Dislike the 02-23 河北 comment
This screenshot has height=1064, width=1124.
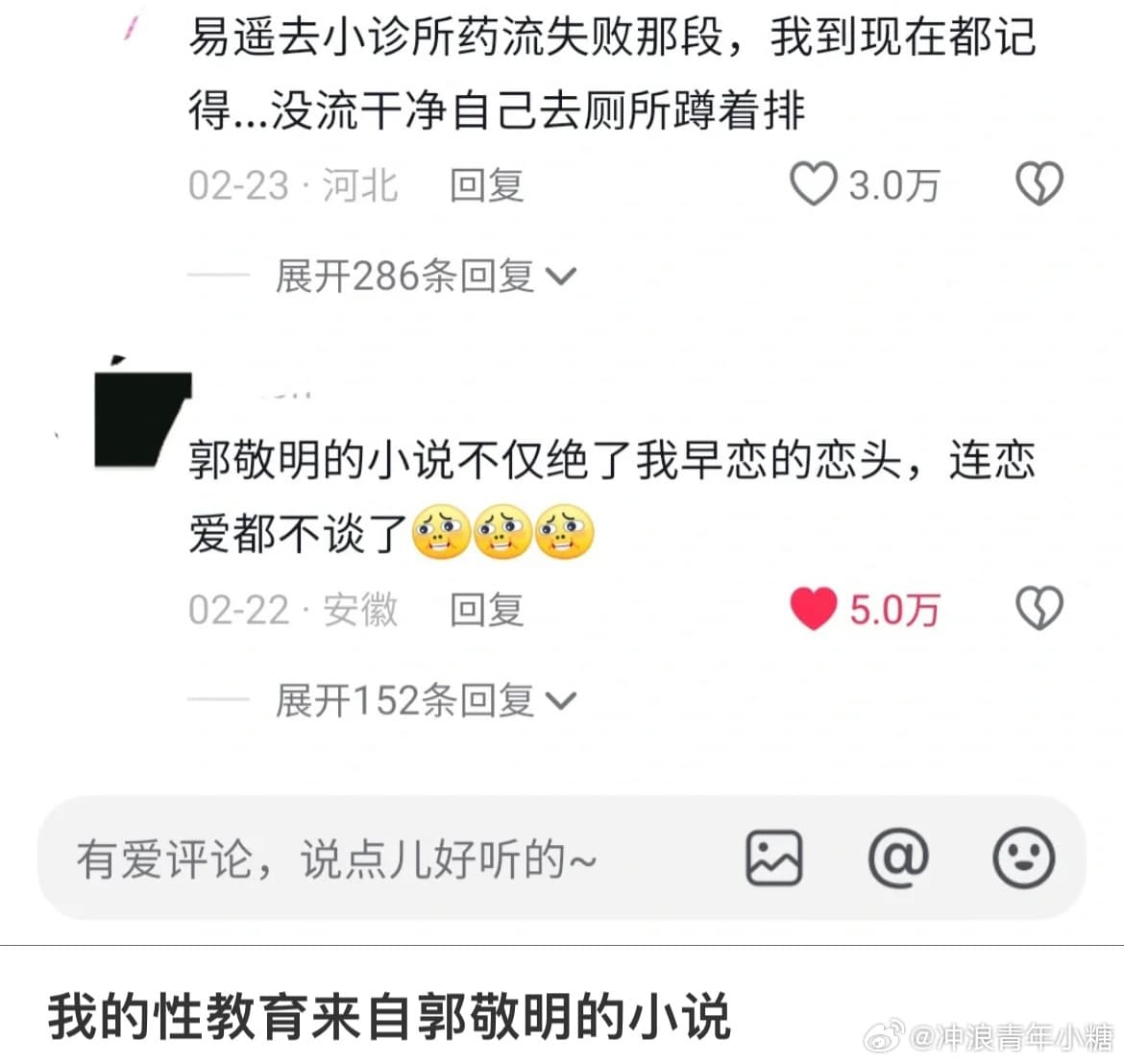point(1038,184)
